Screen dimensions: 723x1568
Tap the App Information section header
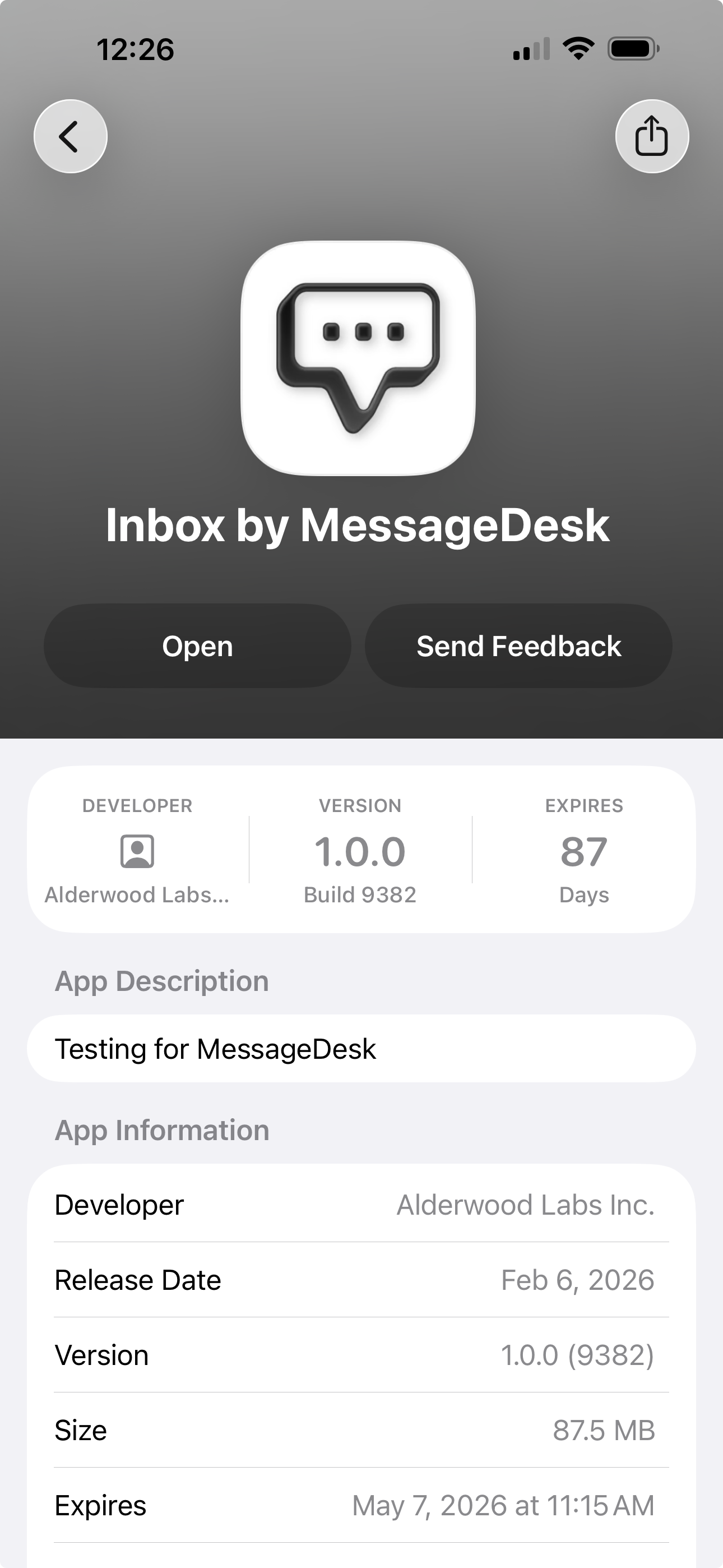(162, 1130)
